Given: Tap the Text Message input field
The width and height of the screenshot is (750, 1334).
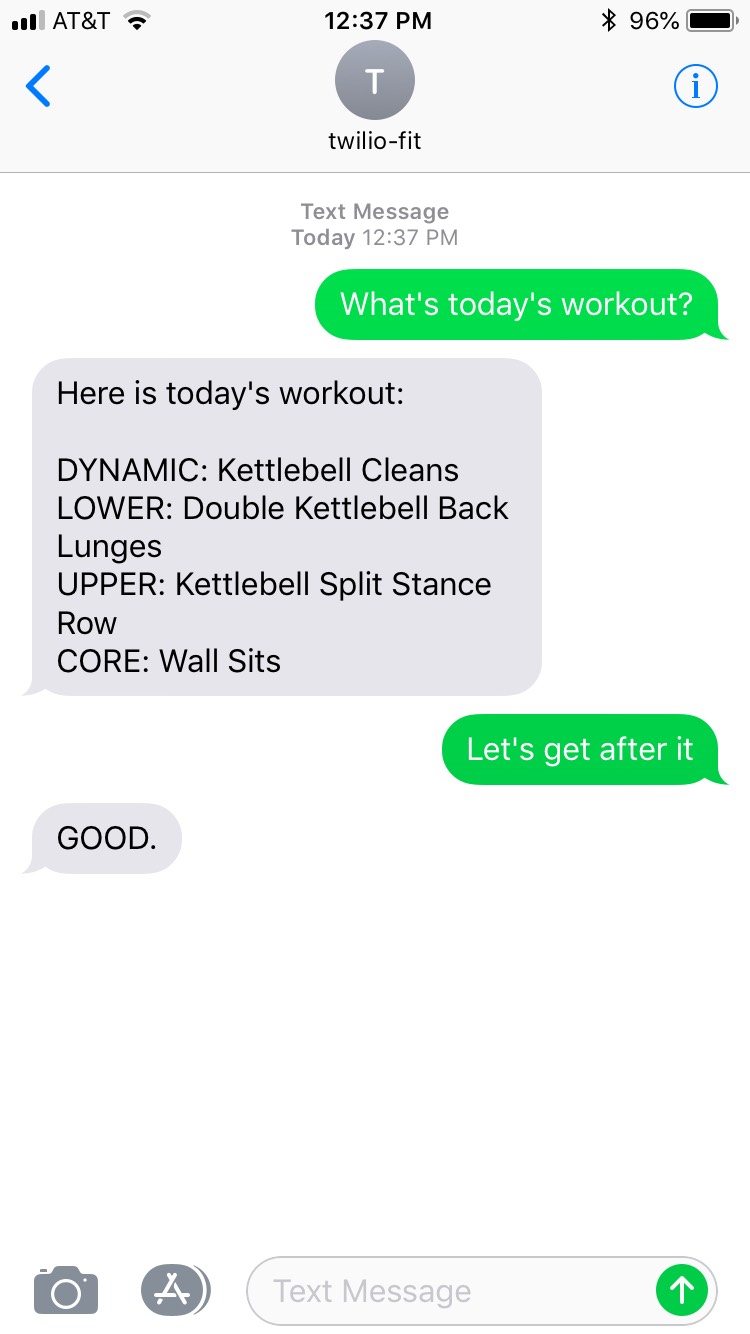Looking at the screenshot, I should (450, 1291).
